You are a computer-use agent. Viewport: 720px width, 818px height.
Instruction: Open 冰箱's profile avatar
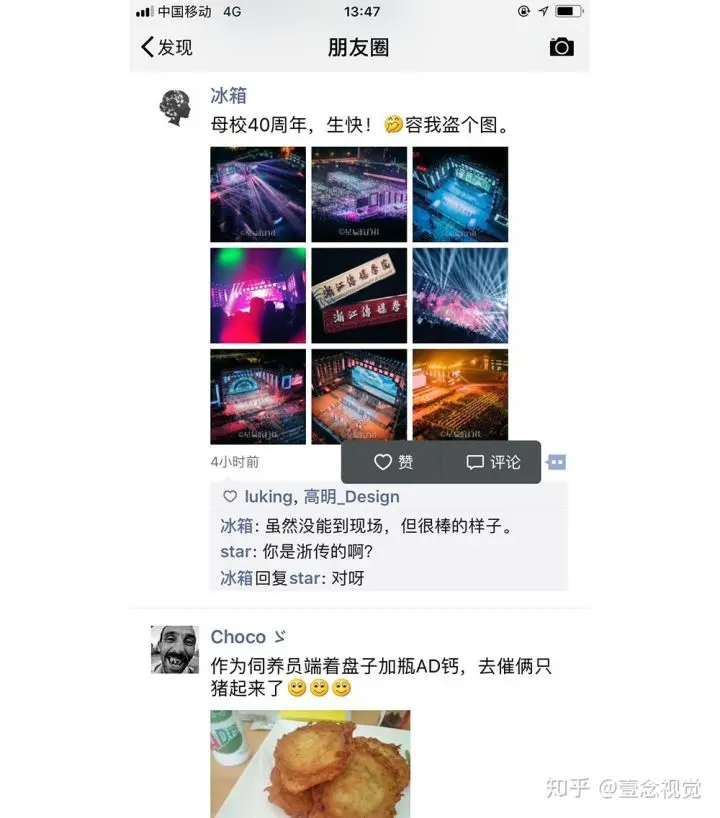175,106
